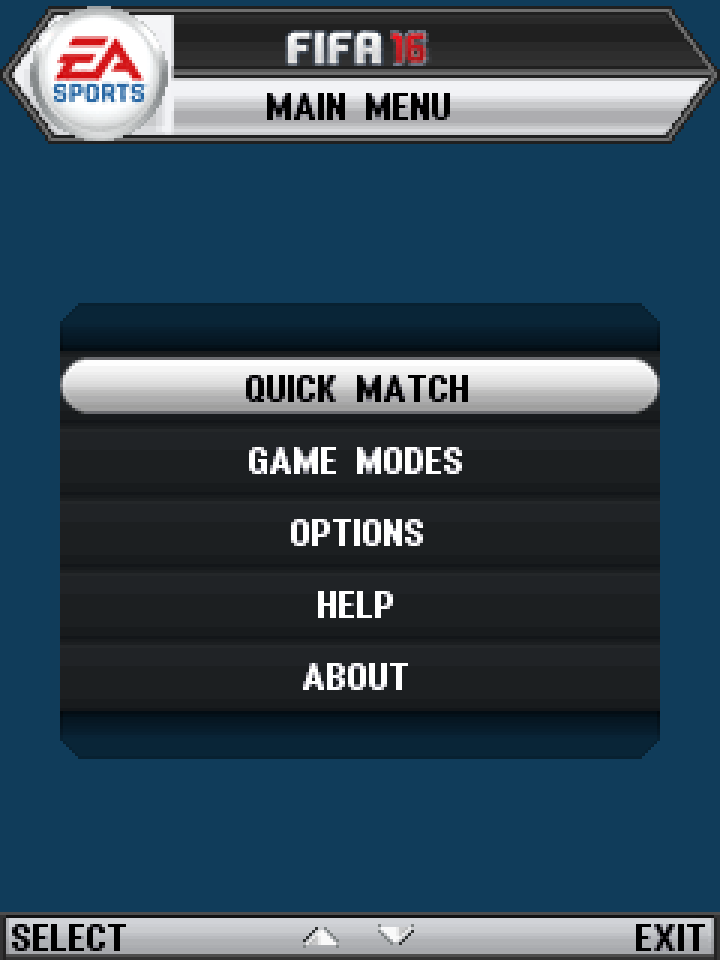This screenshot has height=960, width=720.
Task: Start a Quick Match
Action: 358,387
